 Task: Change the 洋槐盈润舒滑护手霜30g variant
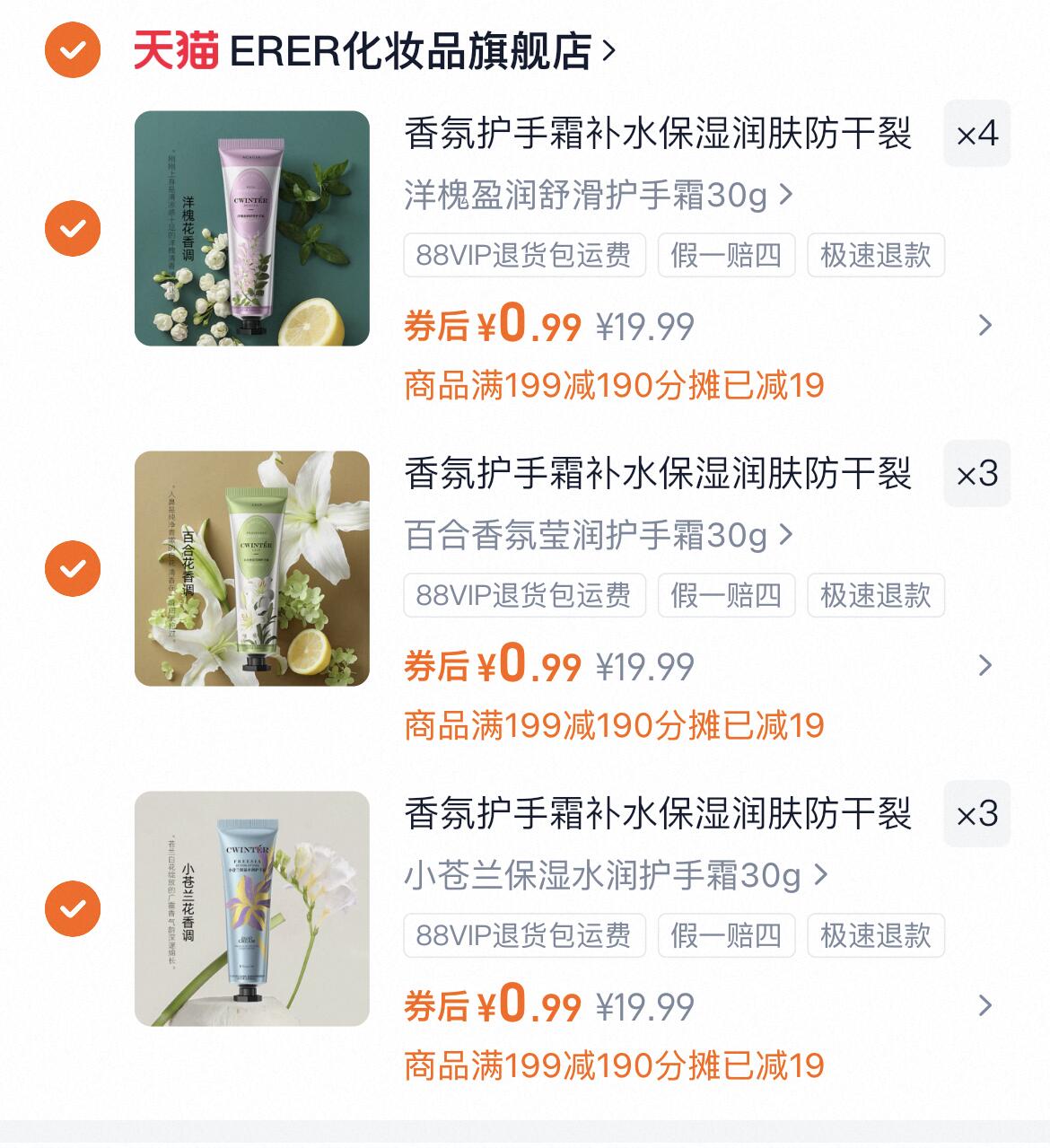tap(599, 195)
